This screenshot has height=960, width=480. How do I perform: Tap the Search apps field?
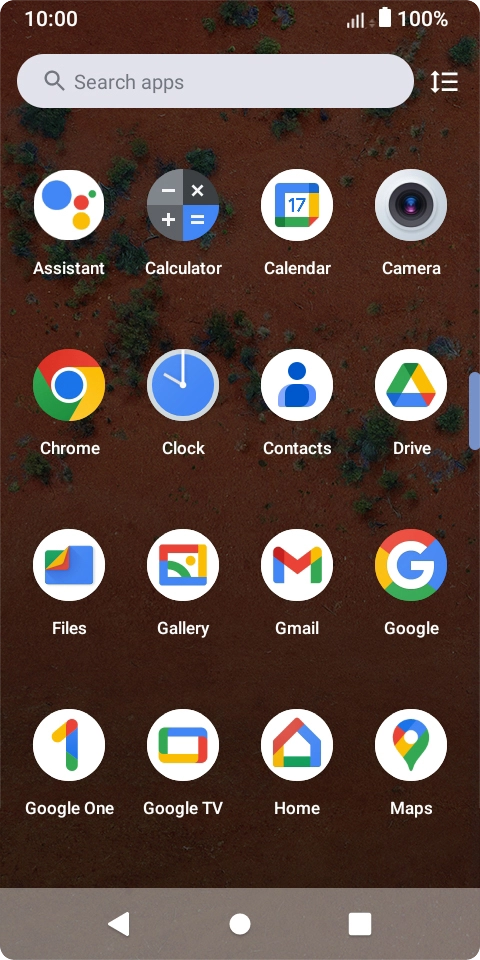[x=216, y=81]
